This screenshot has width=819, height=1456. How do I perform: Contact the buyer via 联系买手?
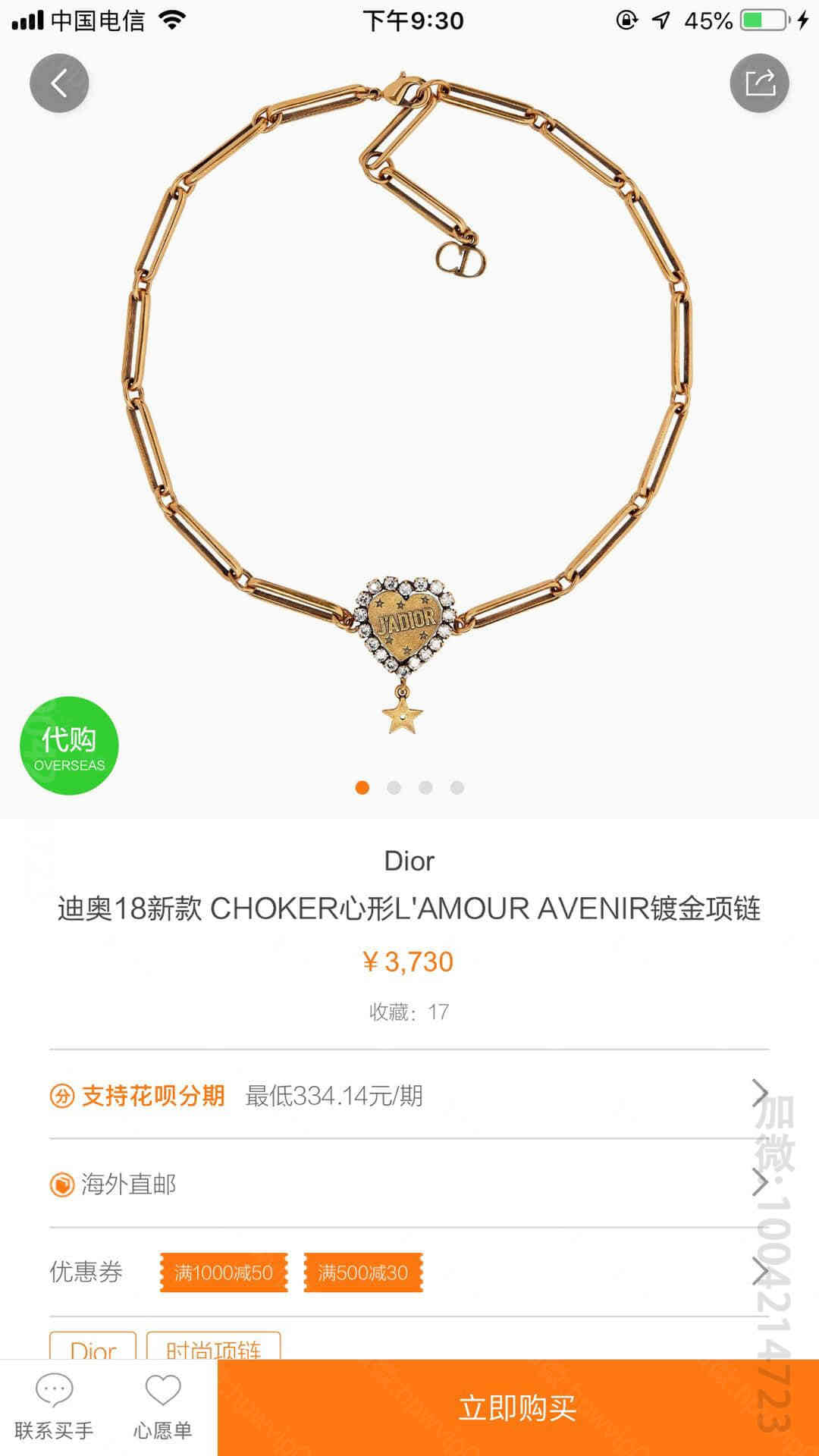[x=54, y=1407]
